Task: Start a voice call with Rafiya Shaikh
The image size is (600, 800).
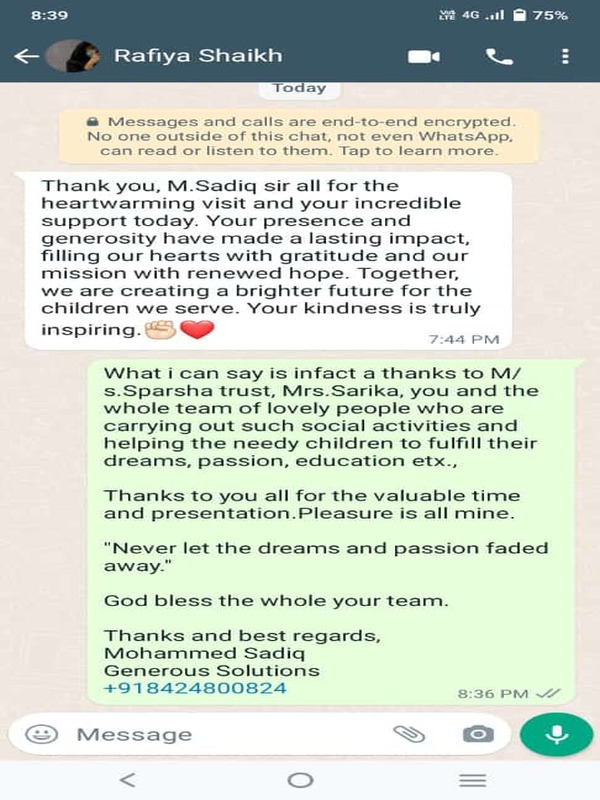Action: 498,56
